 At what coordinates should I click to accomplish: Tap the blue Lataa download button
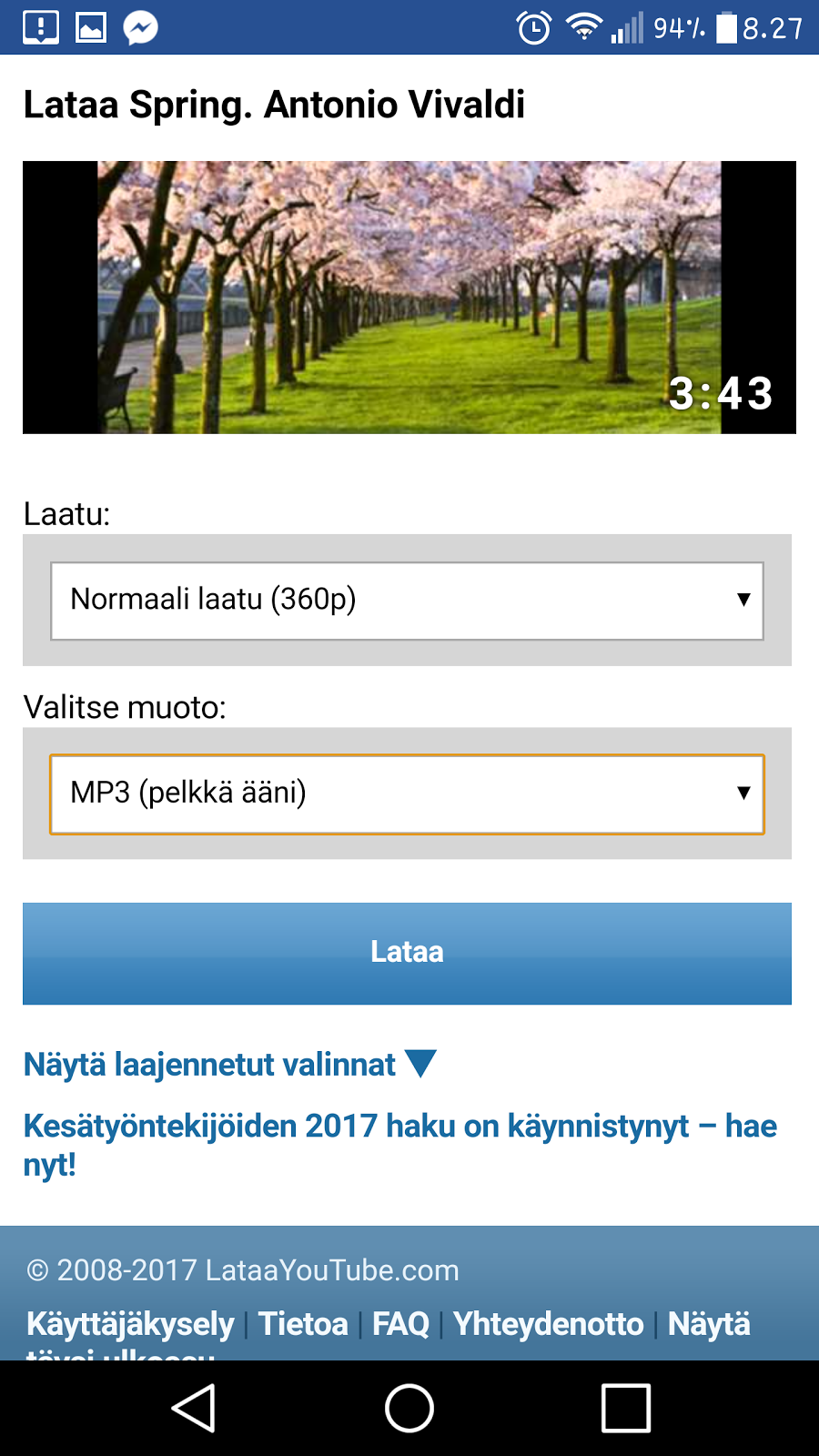[x=407, y=953]
